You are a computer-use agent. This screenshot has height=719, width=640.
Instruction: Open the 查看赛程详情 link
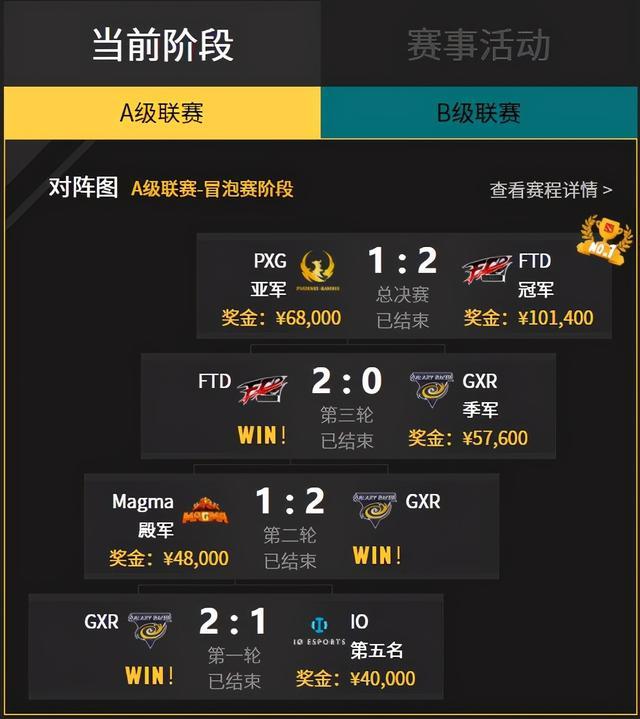click(550, 190)
